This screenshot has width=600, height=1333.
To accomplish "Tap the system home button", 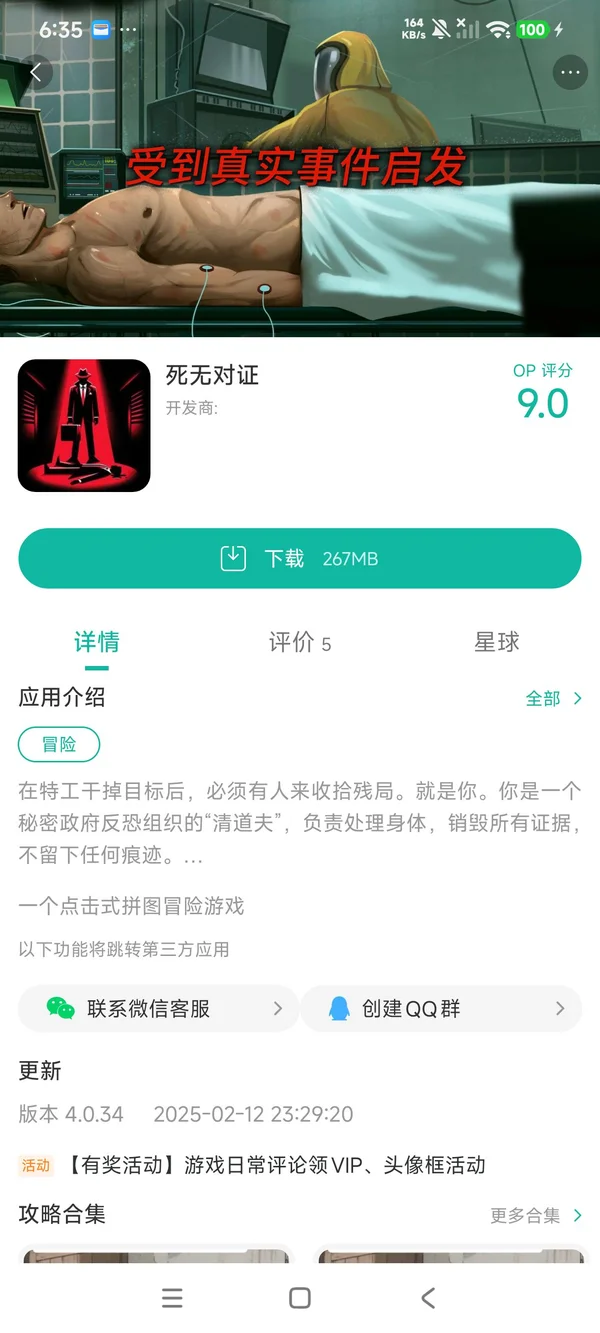I will click(299, 1298).
